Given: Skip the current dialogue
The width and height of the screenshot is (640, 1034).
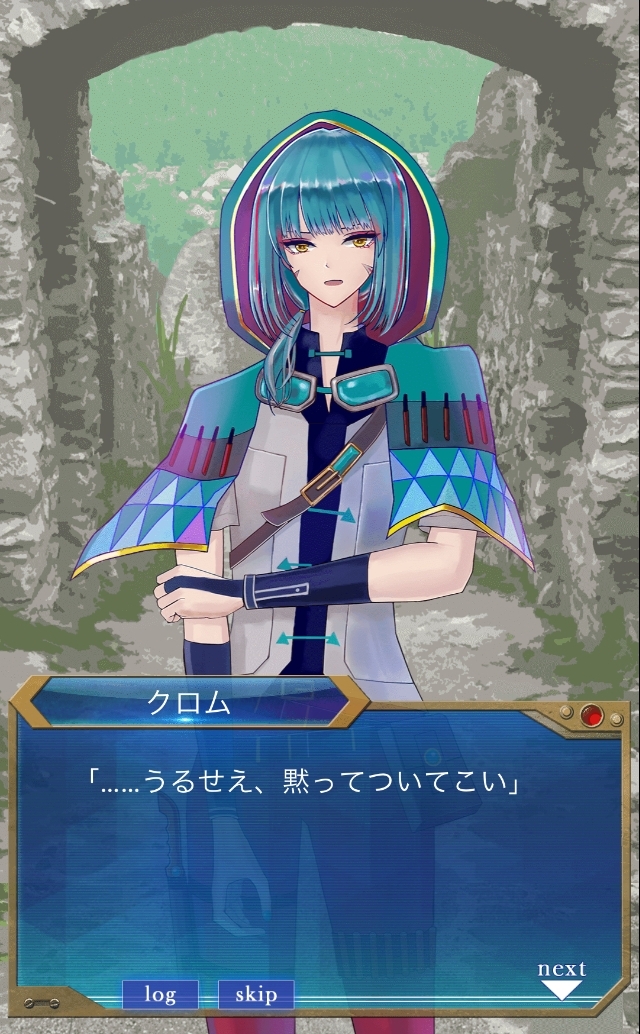Looking at the screenshot, I should 256,994.
